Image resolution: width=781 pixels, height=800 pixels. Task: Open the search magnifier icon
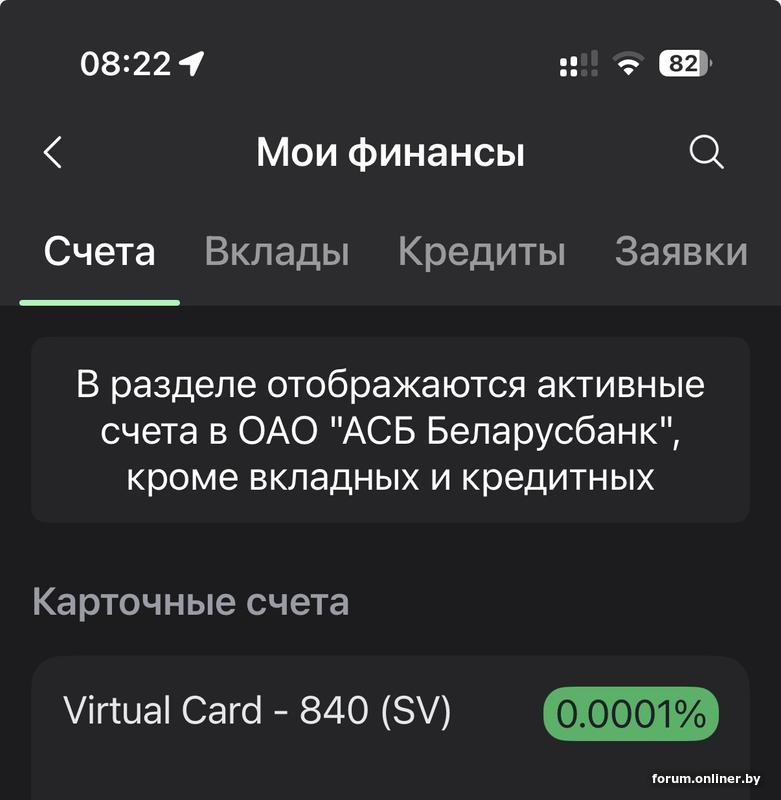point(706,153)
